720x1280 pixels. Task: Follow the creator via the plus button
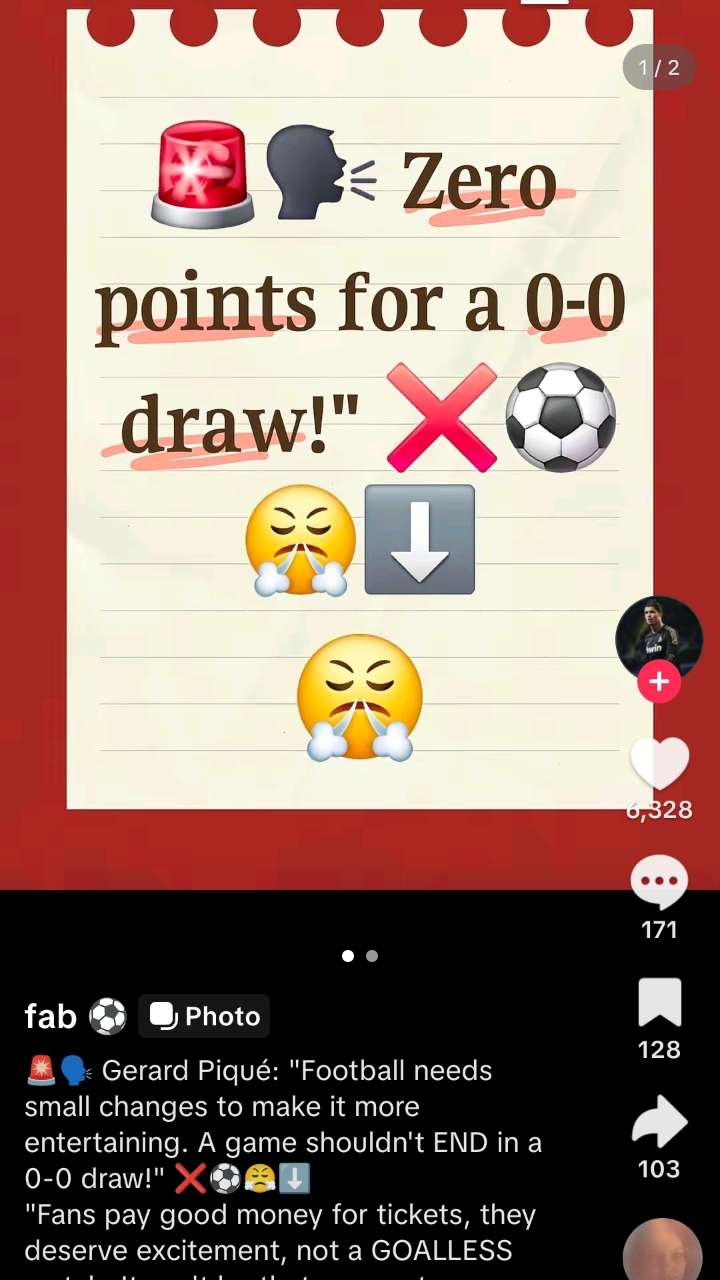[659, 683]
